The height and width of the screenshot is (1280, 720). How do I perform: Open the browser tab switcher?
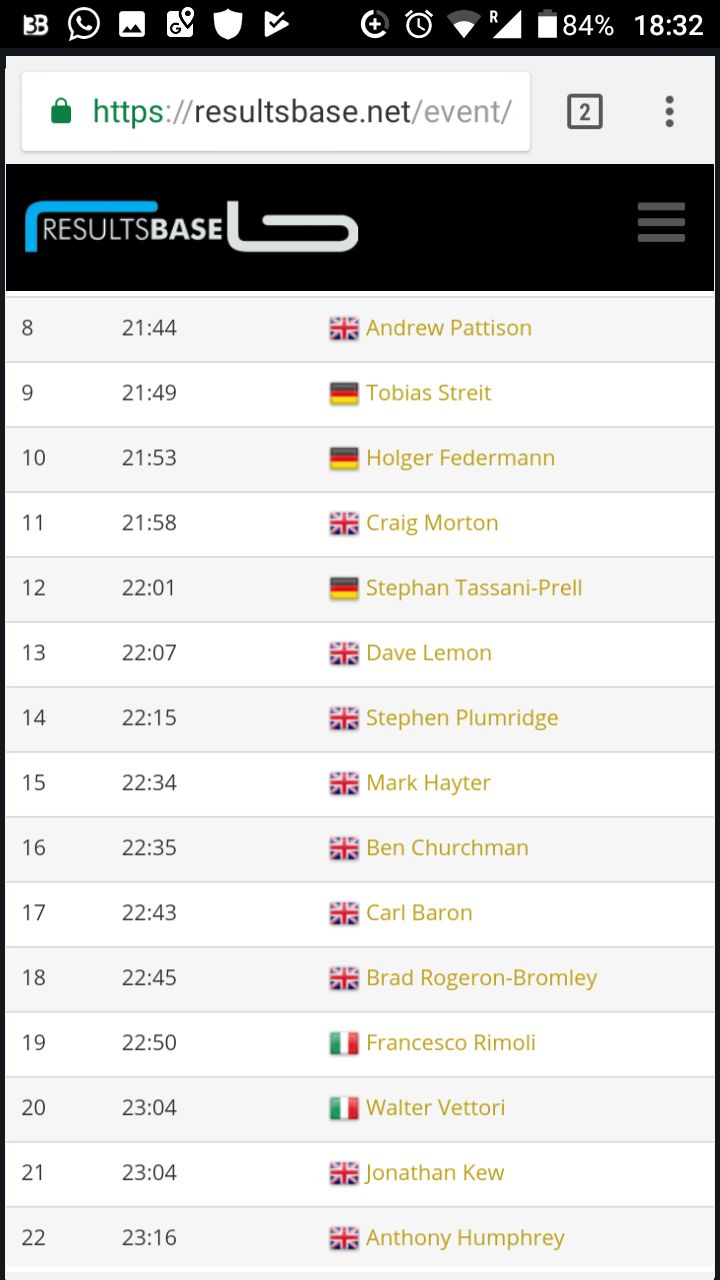pos(585,111)
